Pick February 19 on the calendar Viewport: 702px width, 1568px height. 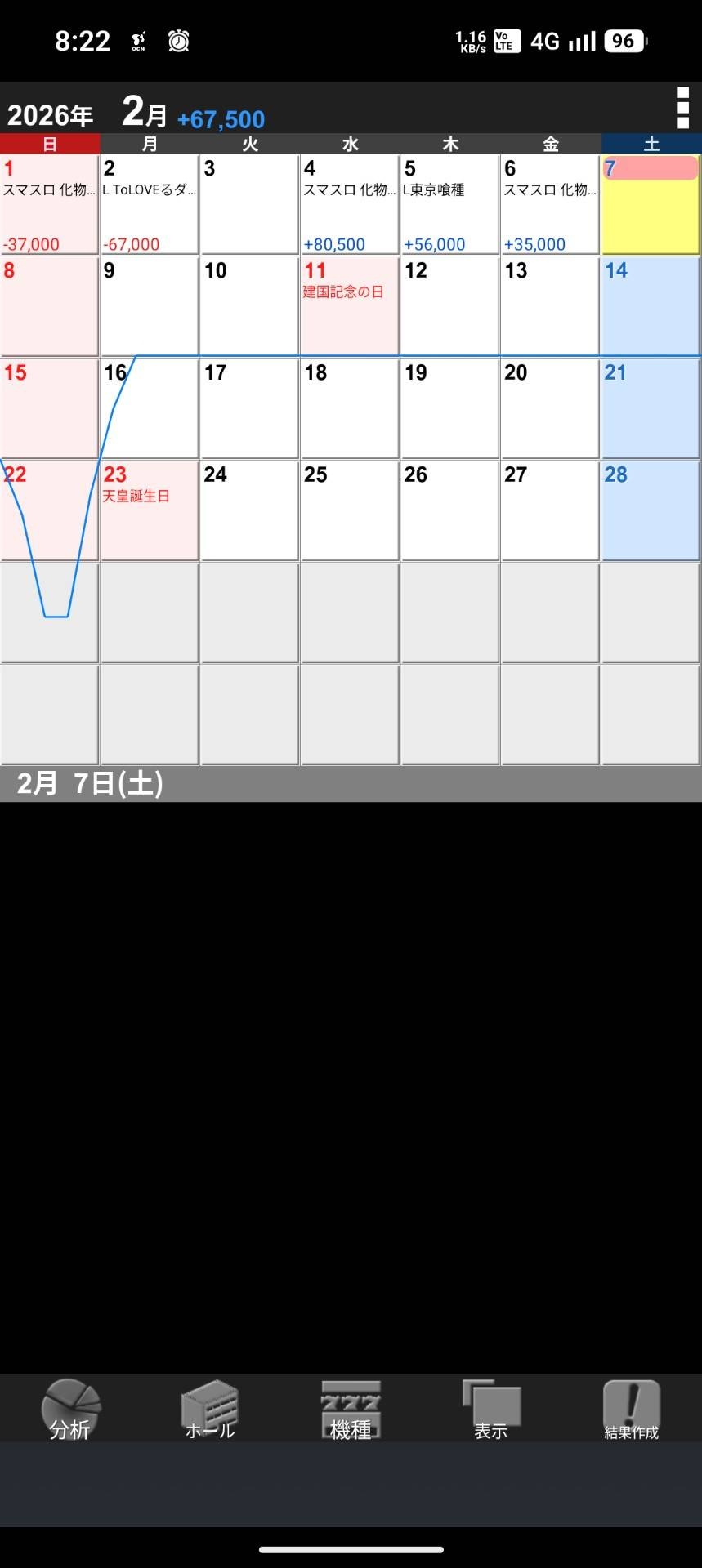click(449, 409)
